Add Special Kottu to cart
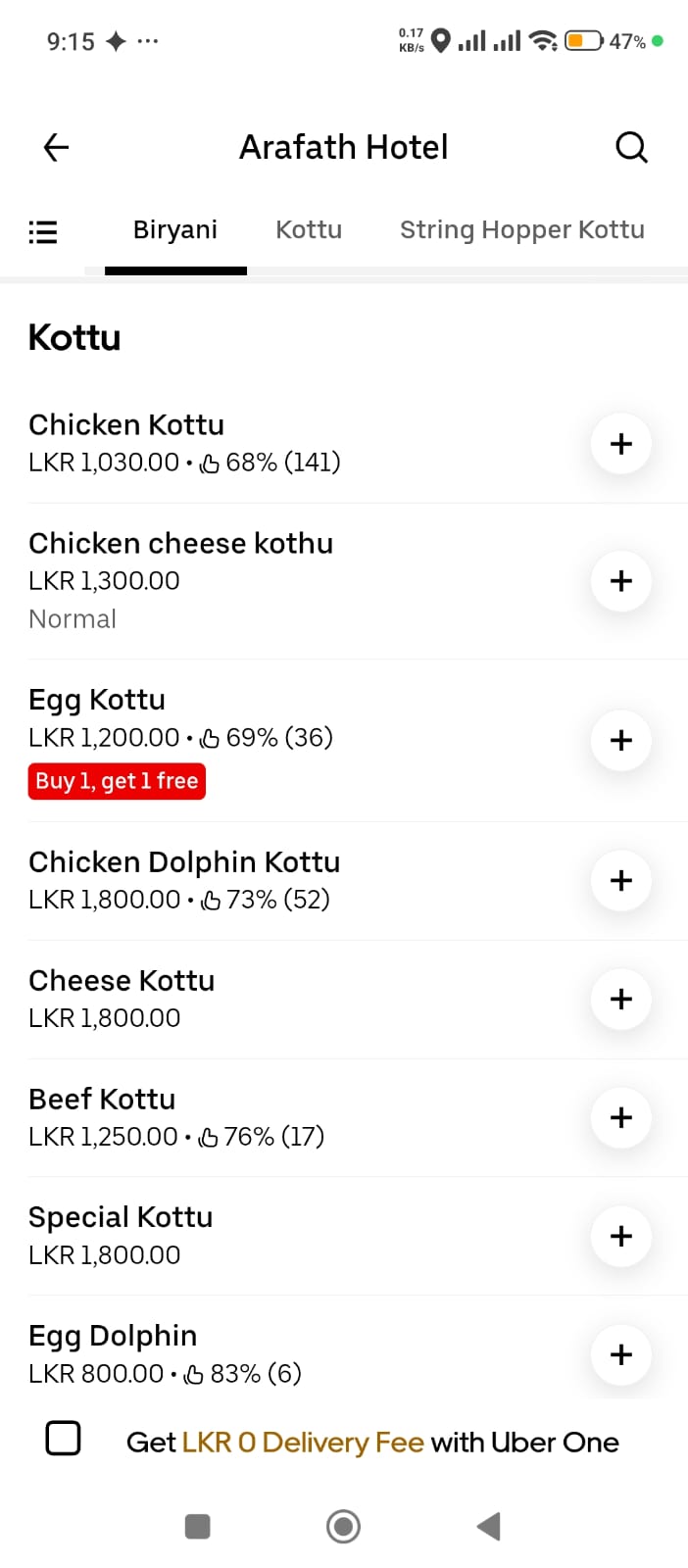This screenshot has width=688, height=1568. pos(621,1236)
